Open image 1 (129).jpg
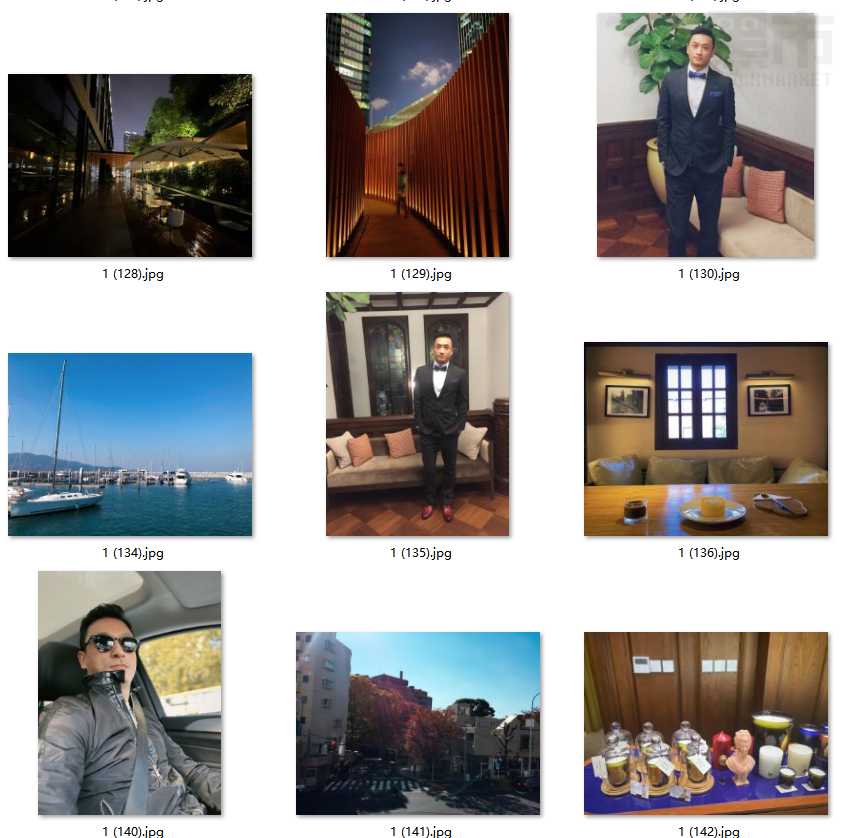843x838 pixels. (417, 135)
